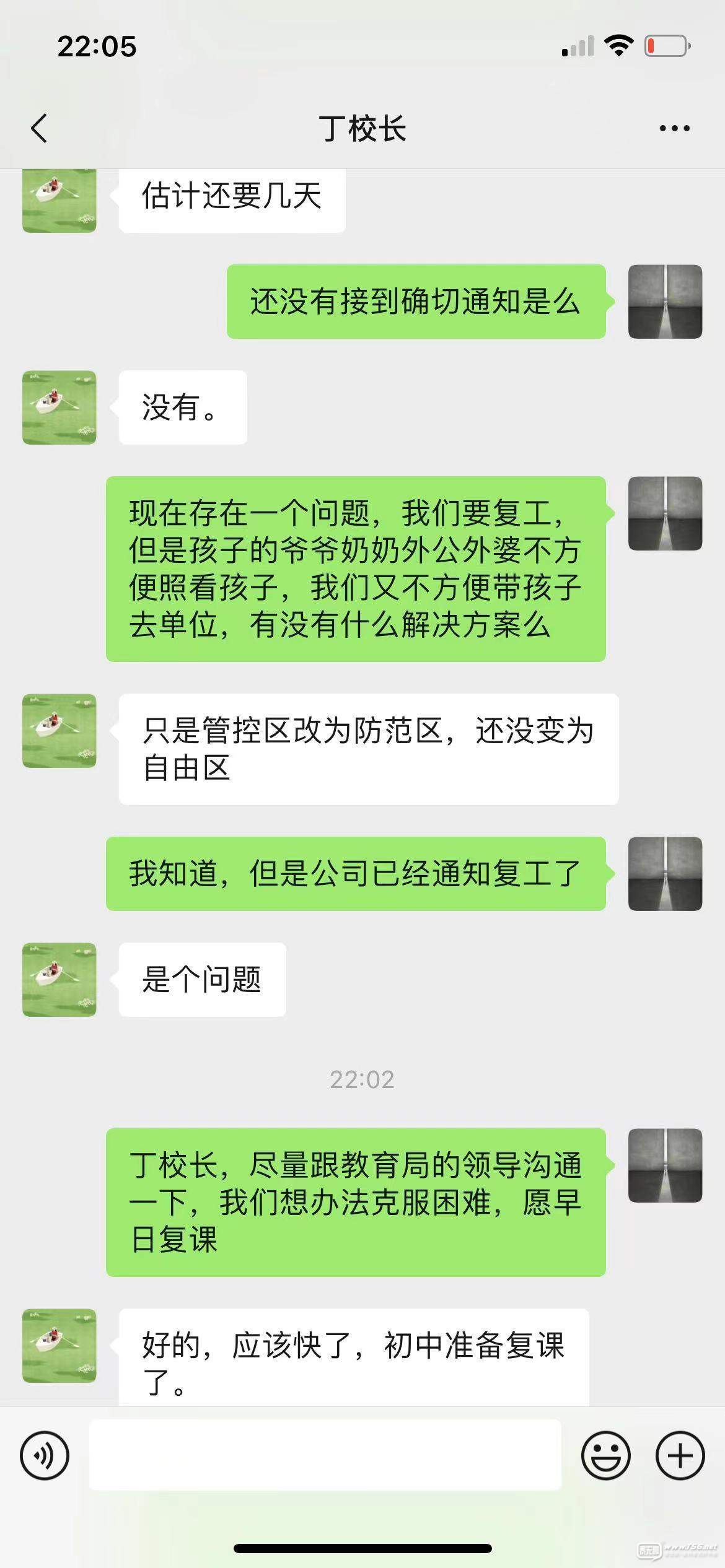The height and width of the screenshot is (1568, 725).
Task: Tap my avatar beside 还没有接到确切通知是么
Action: (665, 302)
